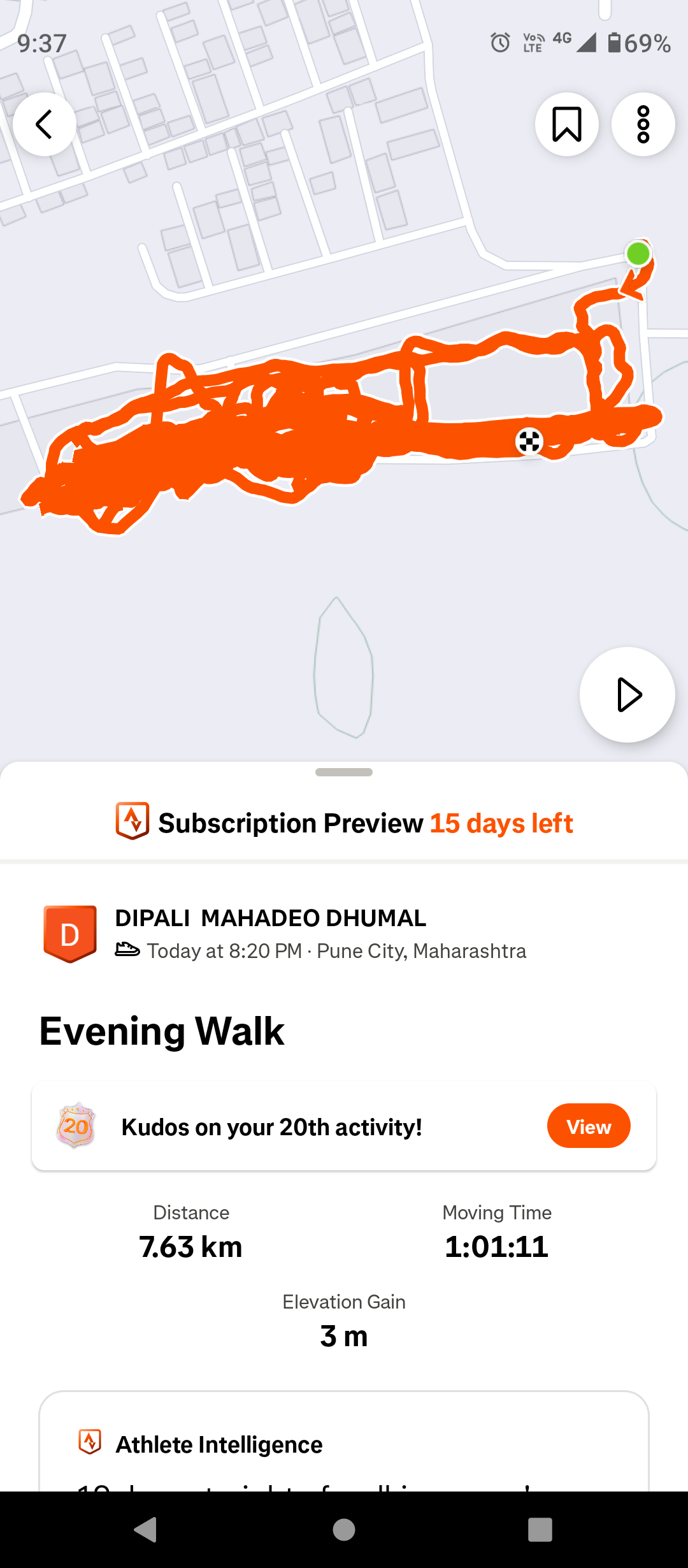Open recent apps from navigation bar
This screenshot has height=1568, width=688.
(x=540, y=1529)
